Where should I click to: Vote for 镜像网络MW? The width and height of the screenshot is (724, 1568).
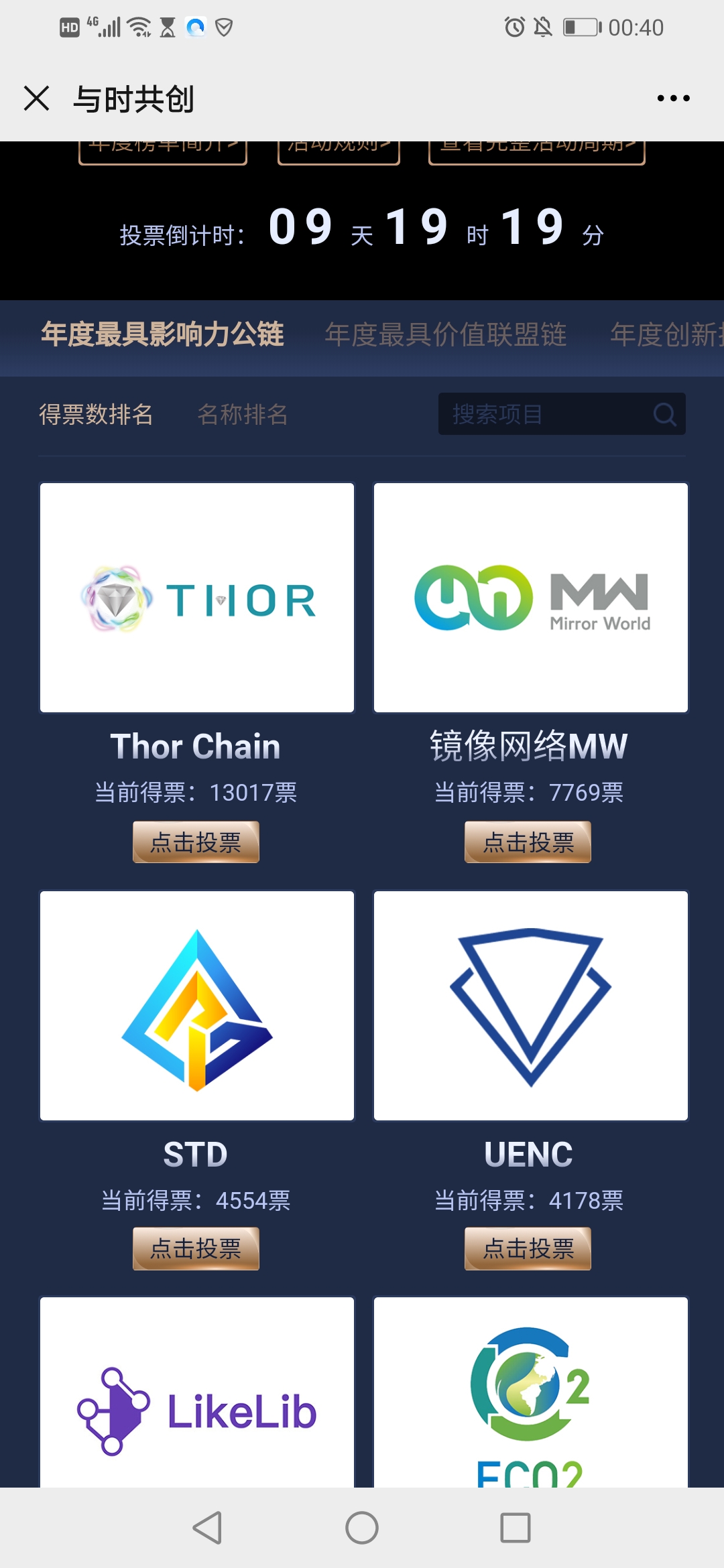pyautogui.click(x=528, y=842)
